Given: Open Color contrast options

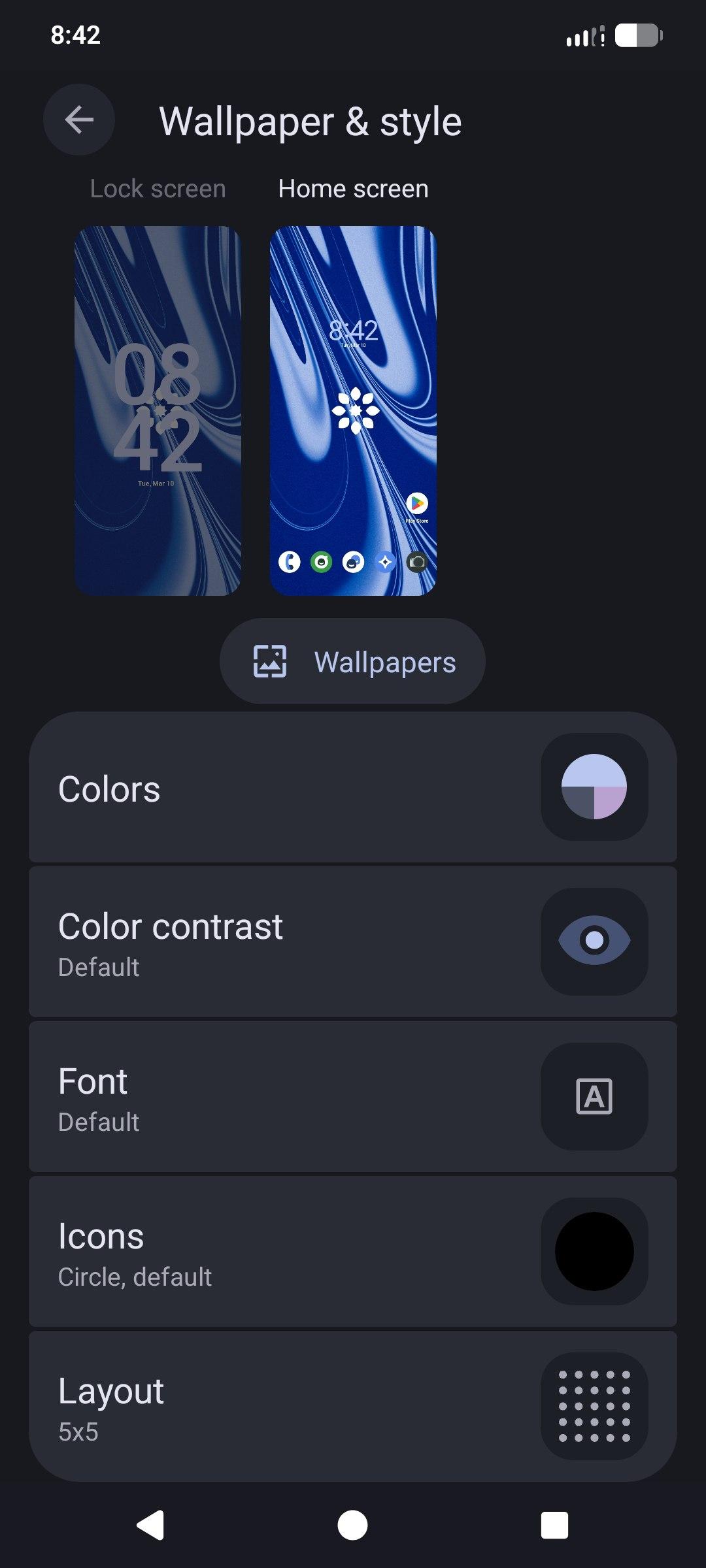Looking at the screenshot, I should 353,941.
